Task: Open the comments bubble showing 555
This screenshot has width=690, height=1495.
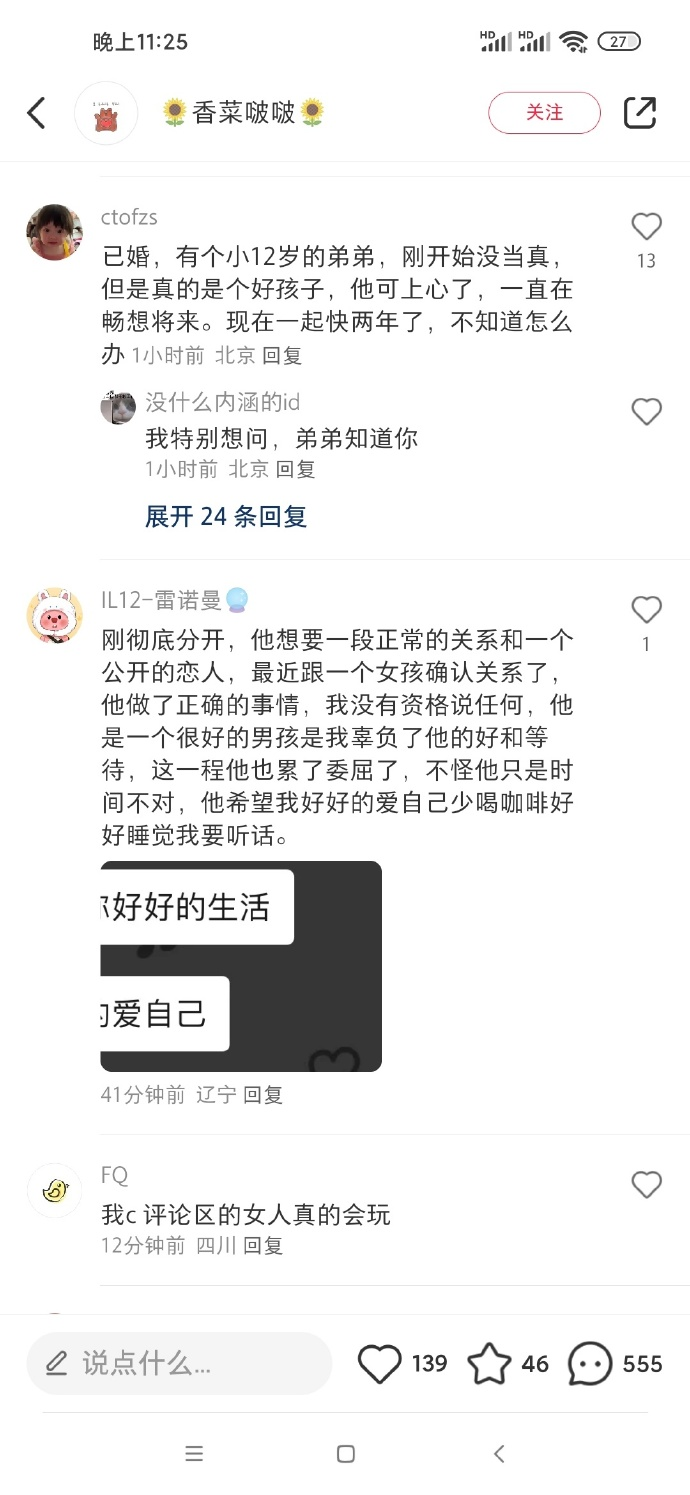Action: point(590,1364)
